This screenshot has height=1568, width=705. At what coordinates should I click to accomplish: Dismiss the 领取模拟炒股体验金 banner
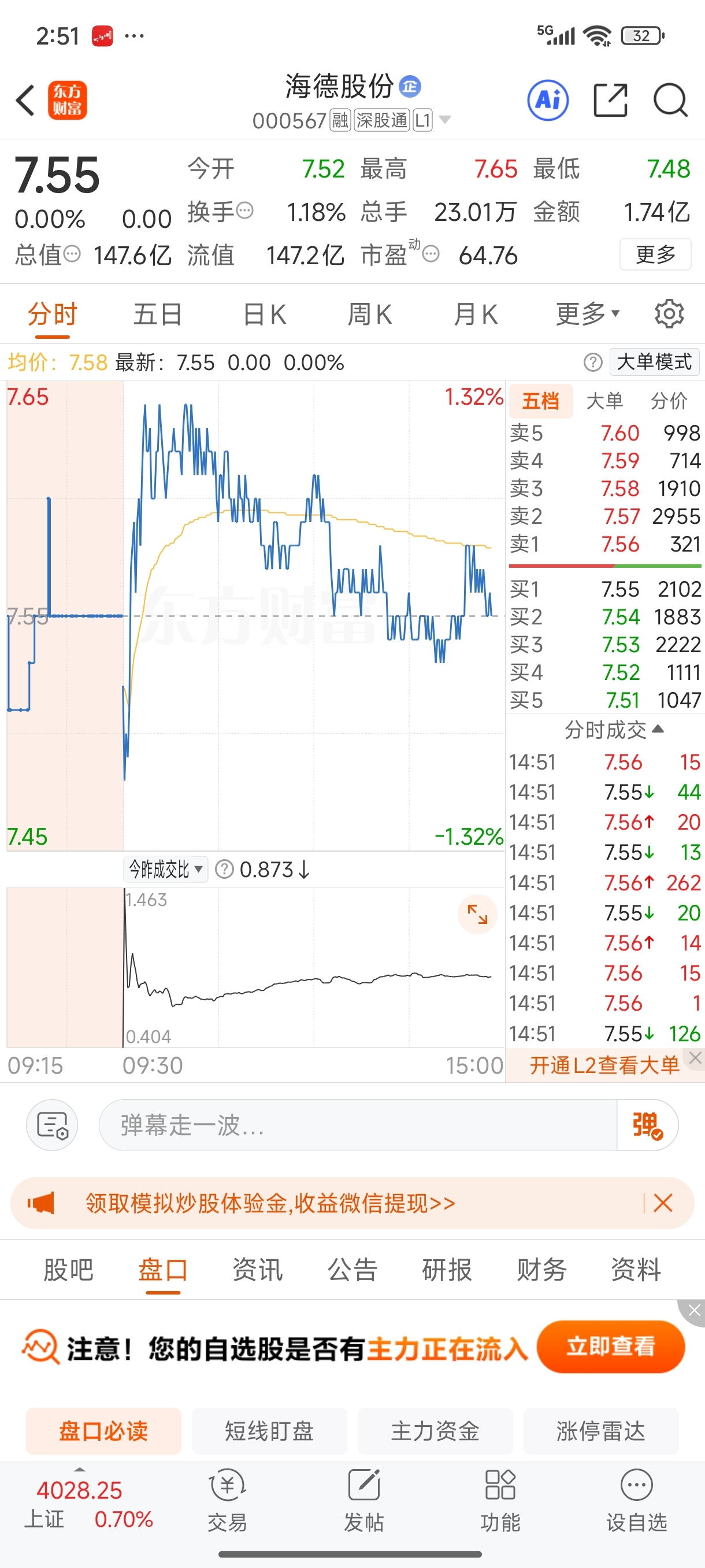click(662, 1203)
